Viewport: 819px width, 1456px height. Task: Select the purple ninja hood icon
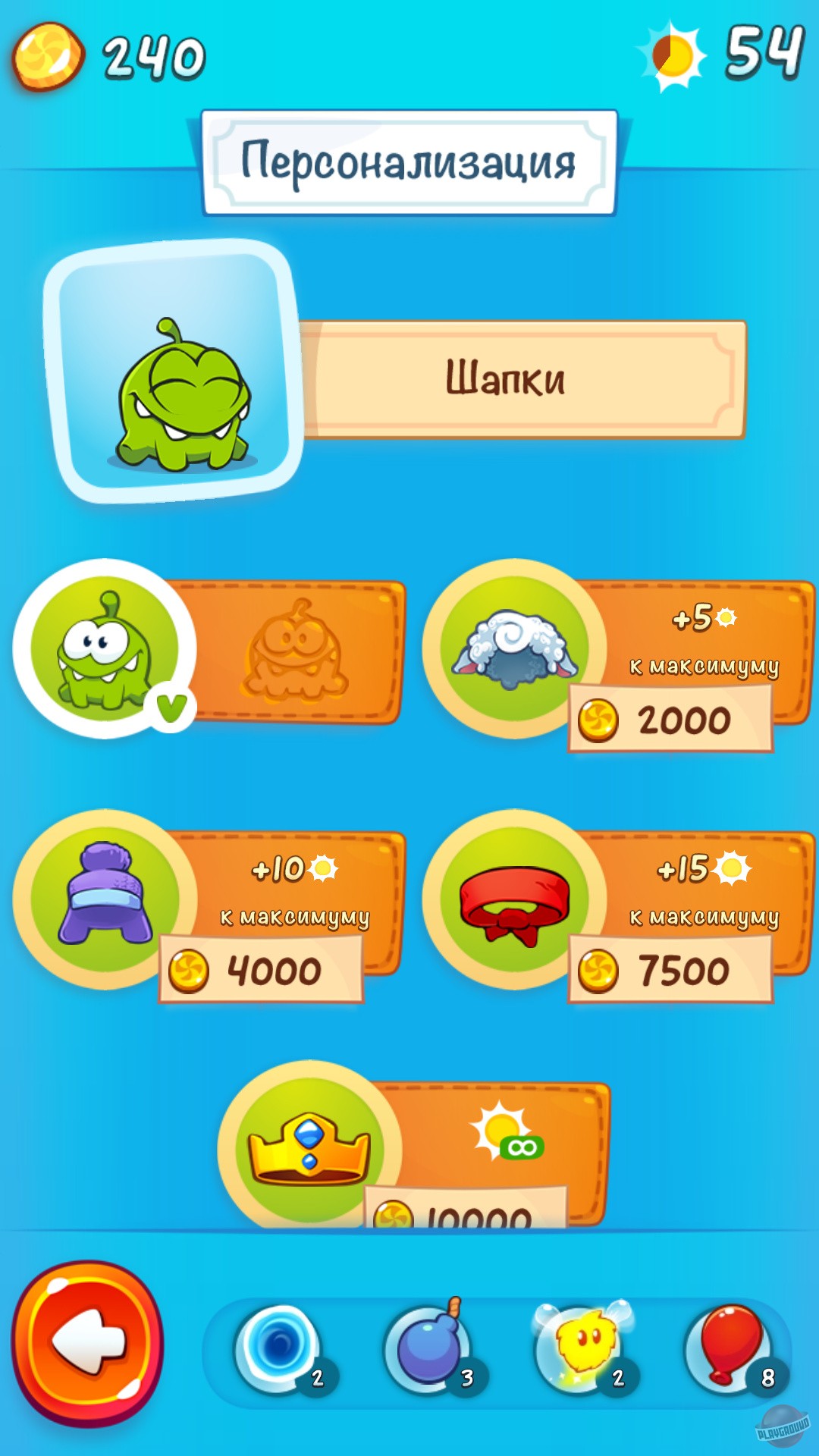(x=106, y=895)
